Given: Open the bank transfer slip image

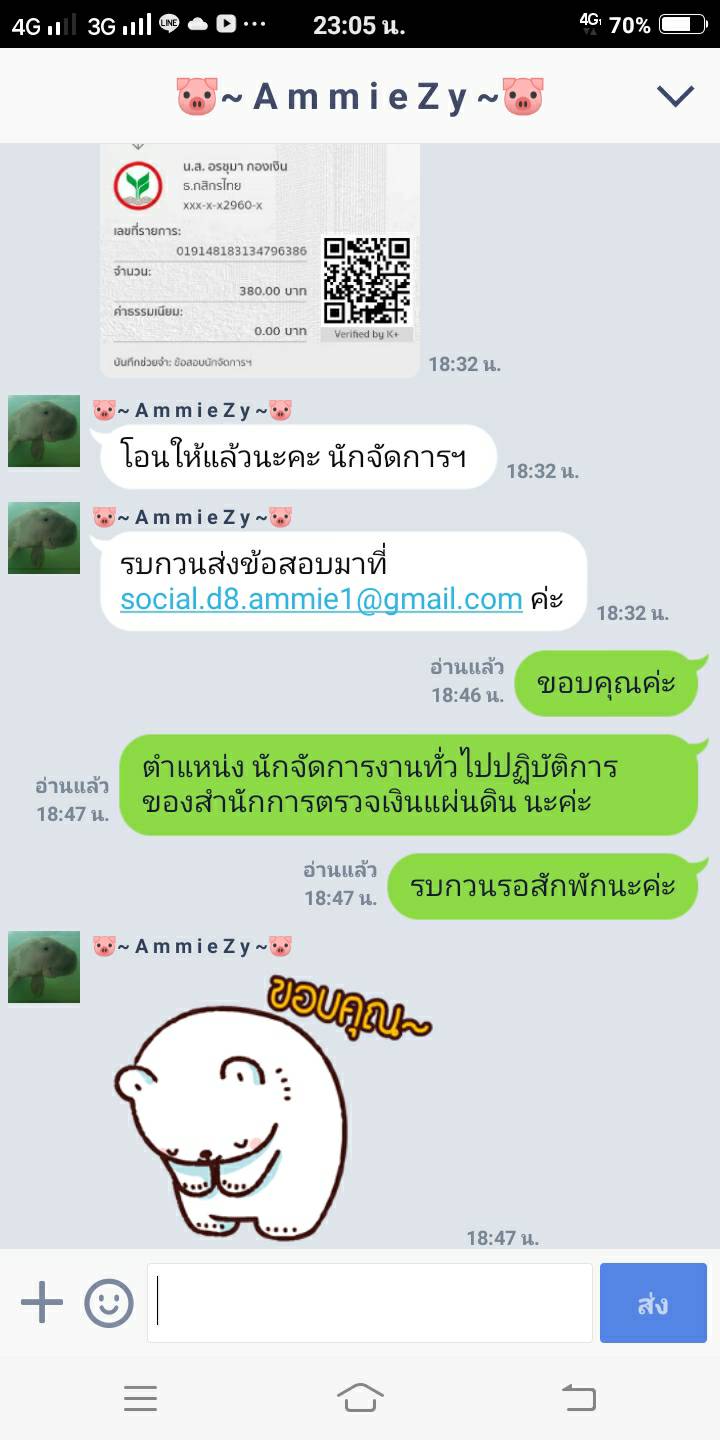Looking at the screenshot, I should (x=260, y=260).
